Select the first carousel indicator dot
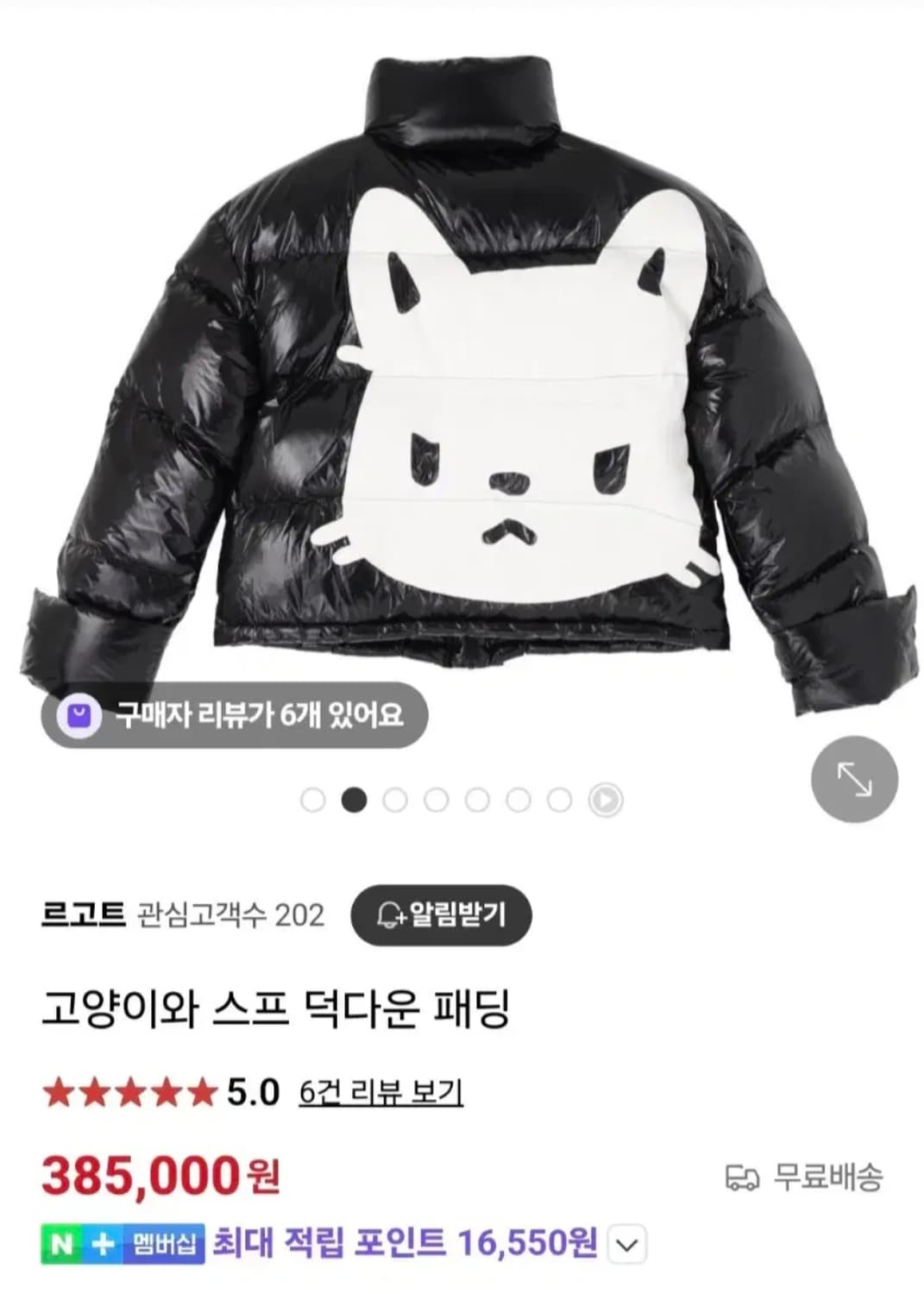The image size is (924, 1294). click(x=313, y=800)
